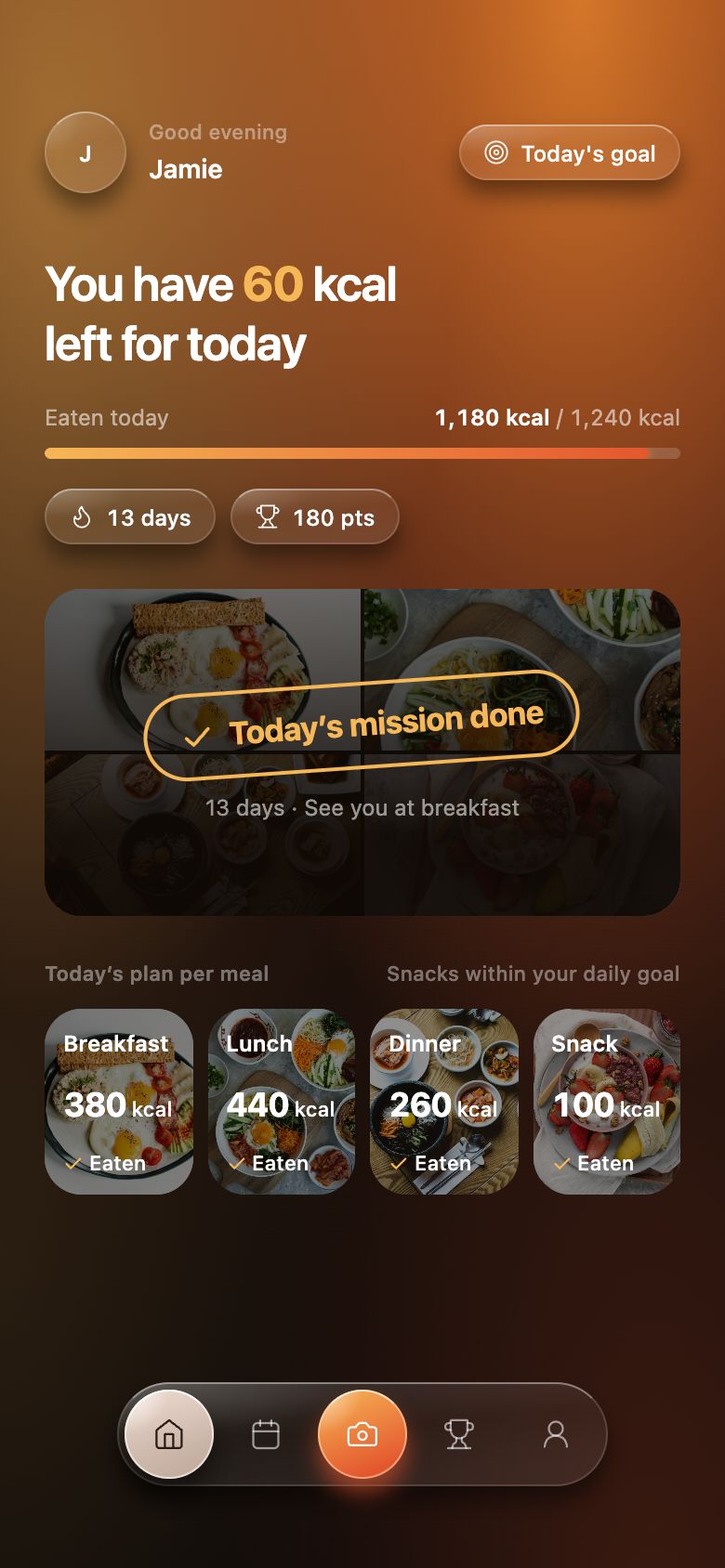This screenshot has width=725, height=1568.
Task: Go to the Home tab
Action: coord(169,1434)
